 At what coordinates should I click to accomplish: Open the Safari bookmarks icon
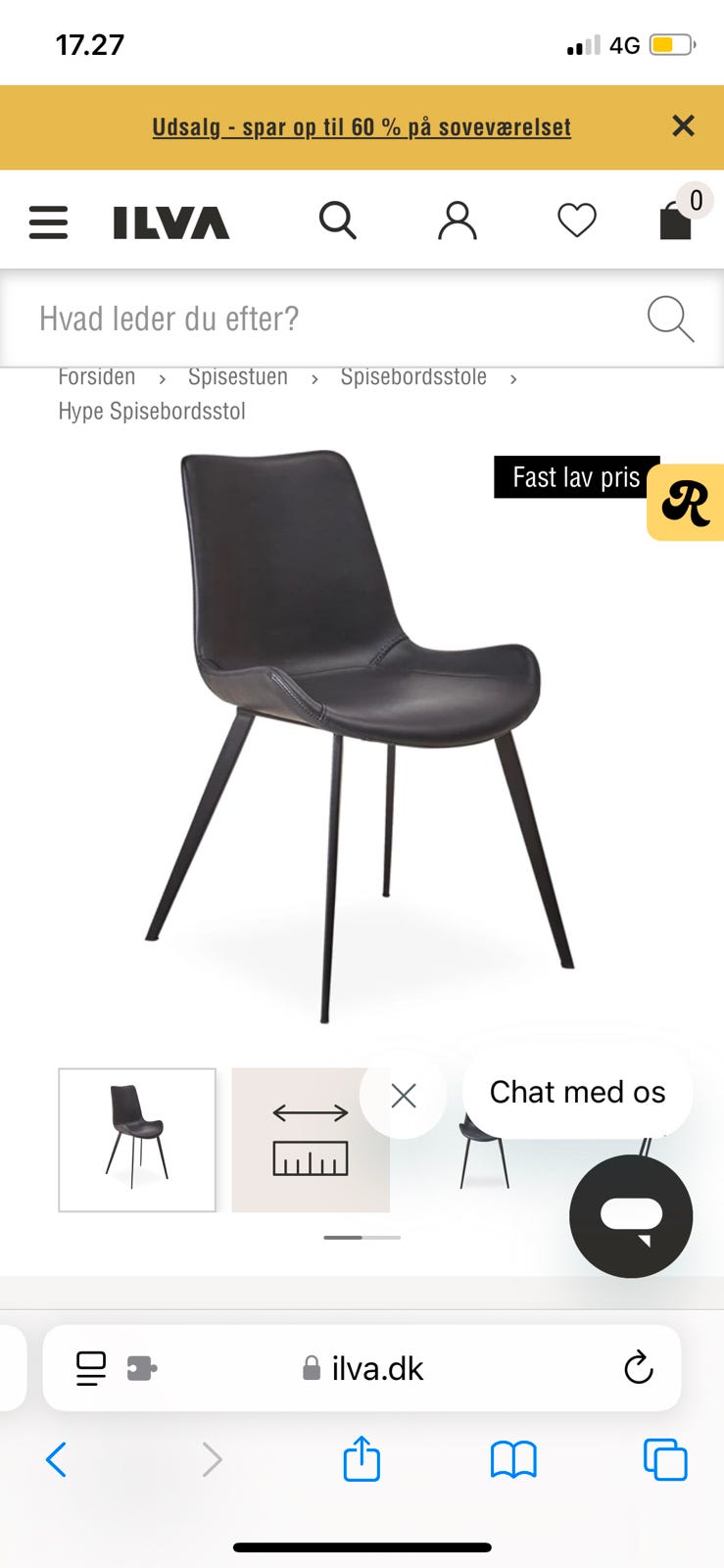click(513, 1459)
